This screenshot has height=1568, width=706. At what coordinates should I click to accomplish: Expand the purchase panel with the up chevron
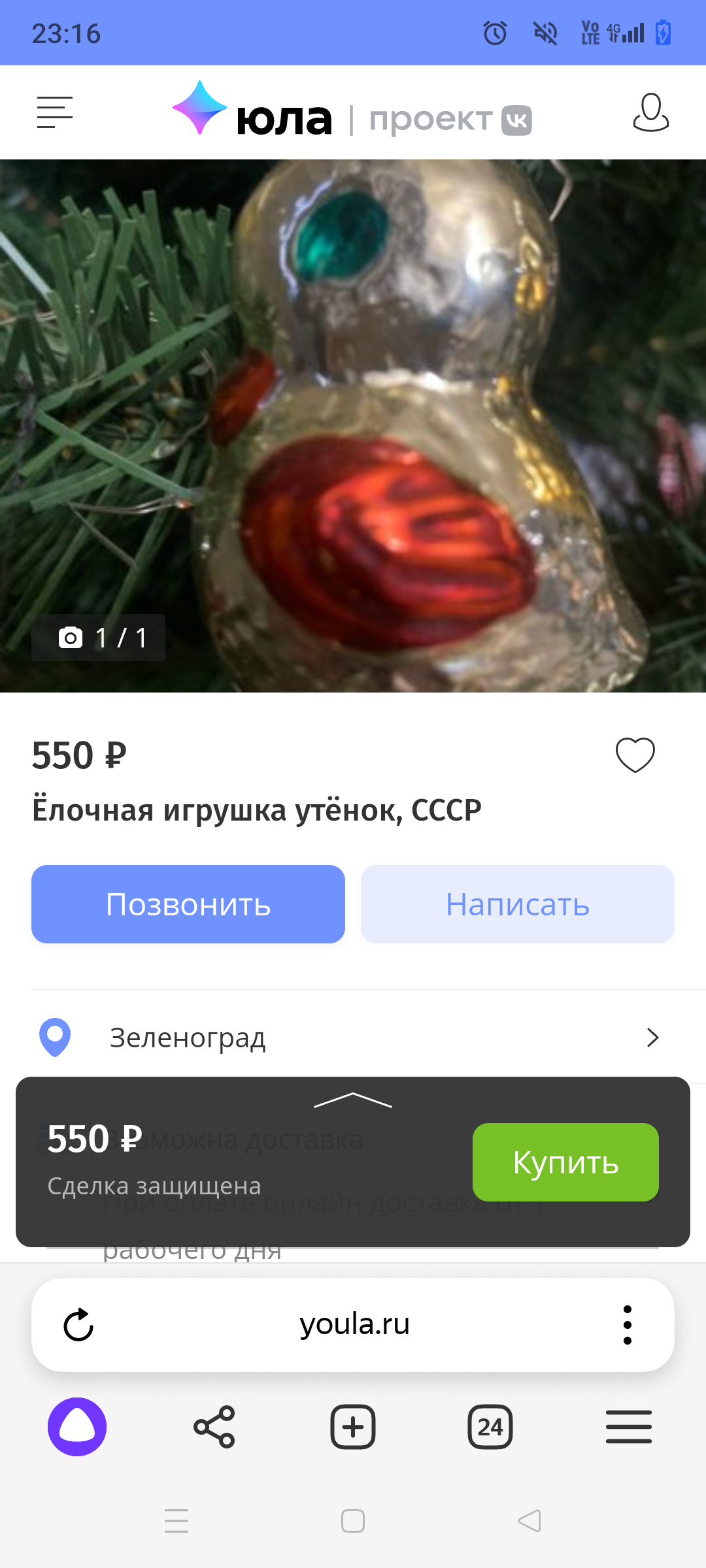[353, 1100]
